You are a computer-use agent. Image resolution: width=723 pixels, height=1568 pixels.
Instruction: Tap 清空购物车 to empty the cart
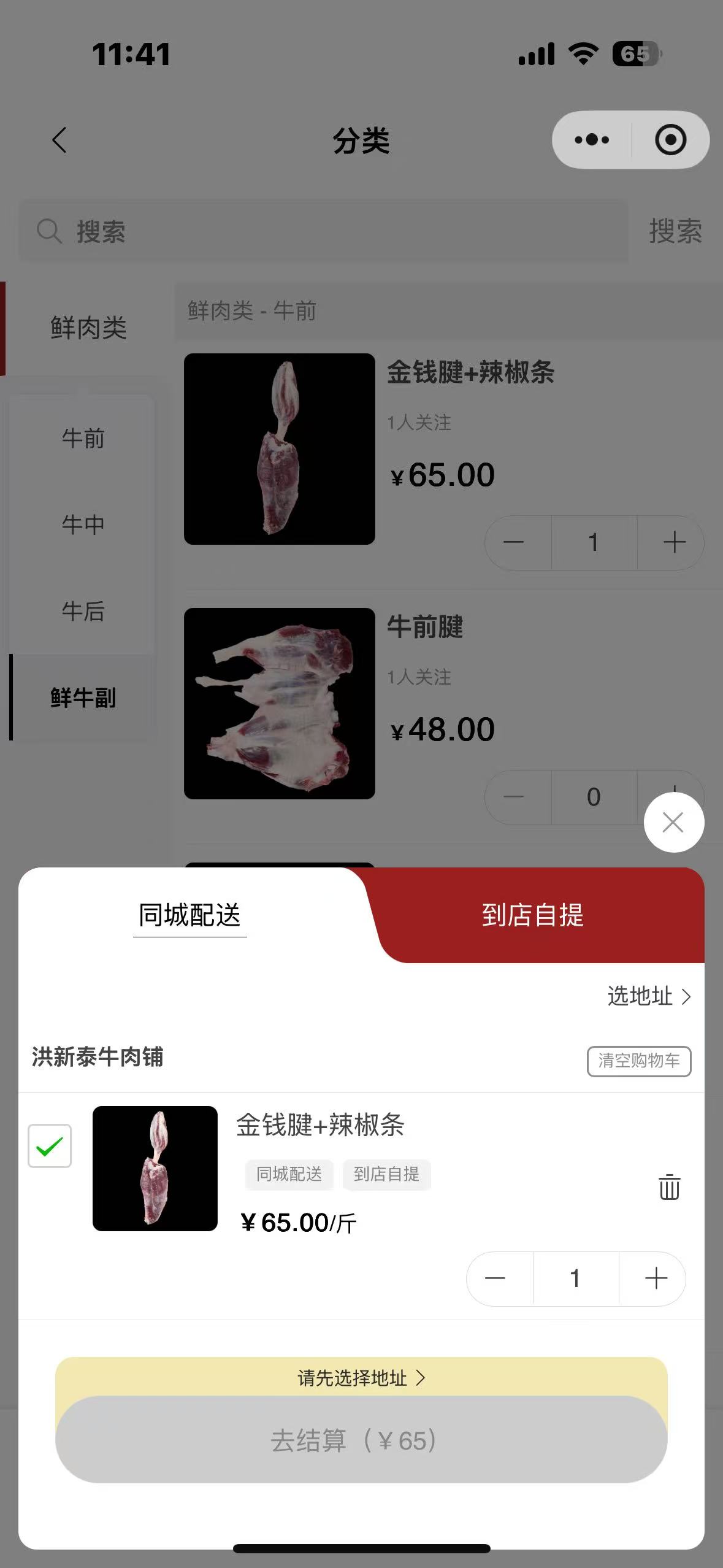(639, 1061)
